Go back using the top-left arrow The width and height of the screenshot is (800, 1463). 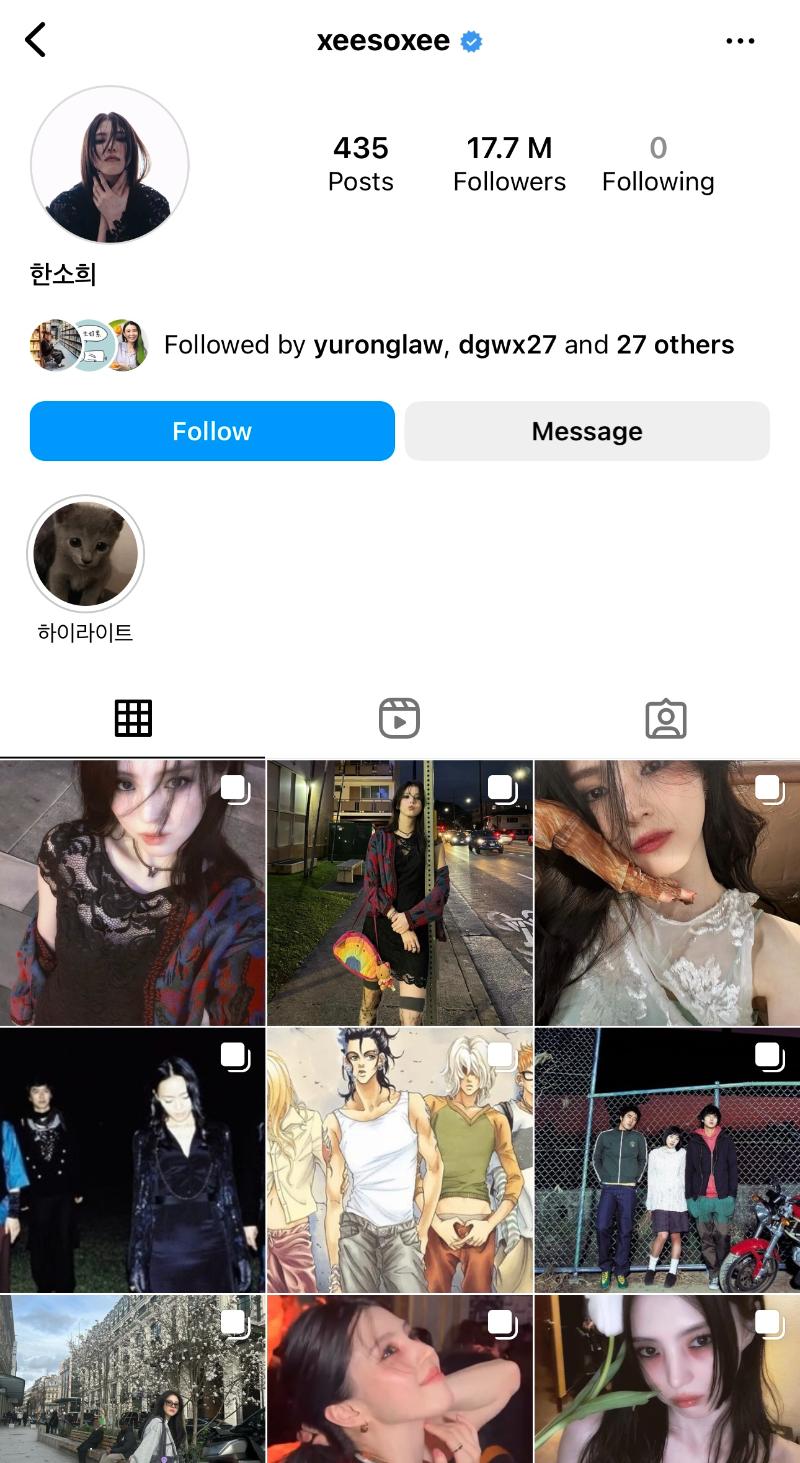point(36,41)
